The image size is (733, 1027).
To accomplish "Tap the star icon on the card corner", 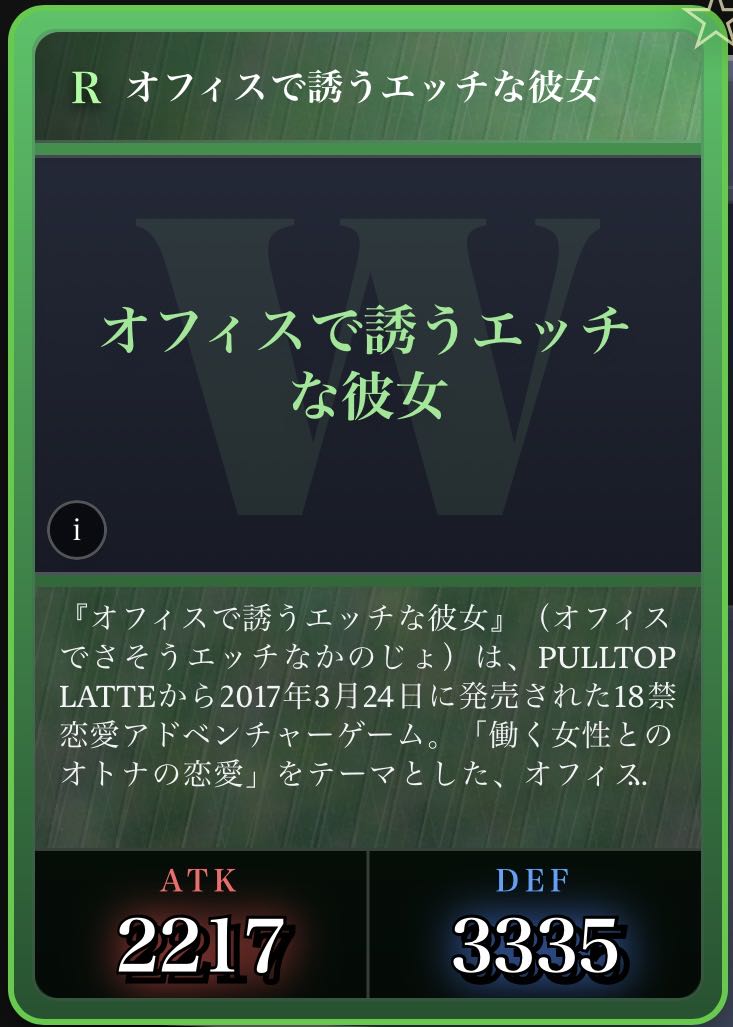I will point(713,20).
